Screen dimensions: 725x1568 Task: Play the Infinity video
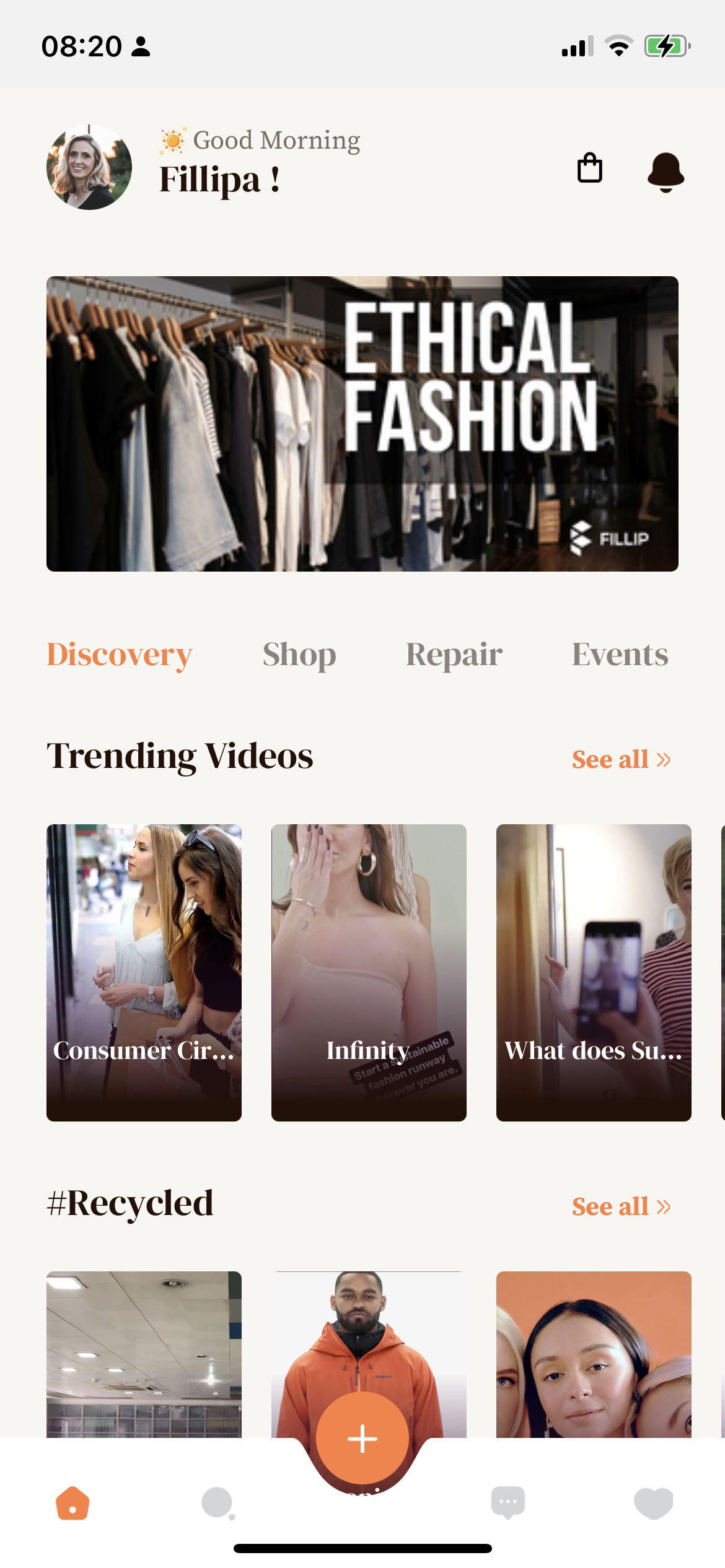pyautogui.click(x=369, y=972)
